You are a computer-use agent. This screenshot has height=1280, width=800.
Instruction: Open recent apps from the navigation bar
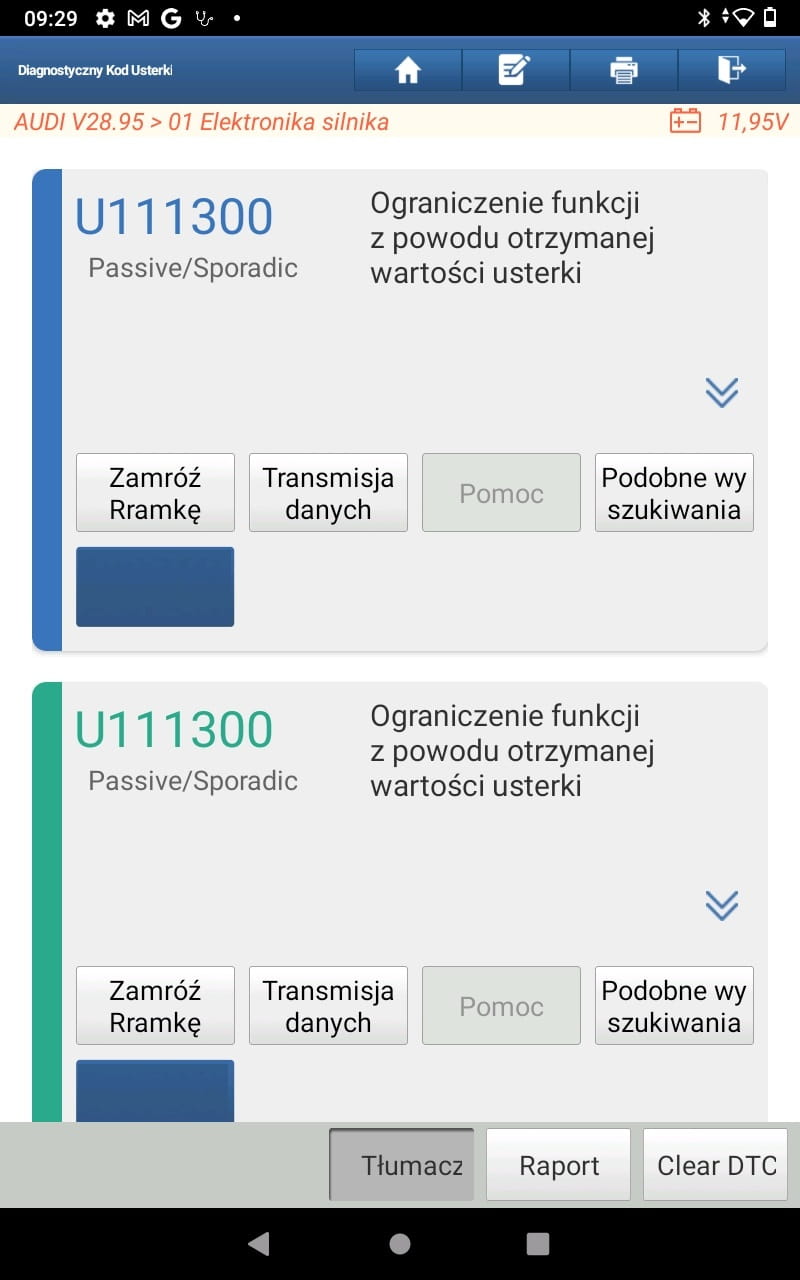tap(538, 1243)
